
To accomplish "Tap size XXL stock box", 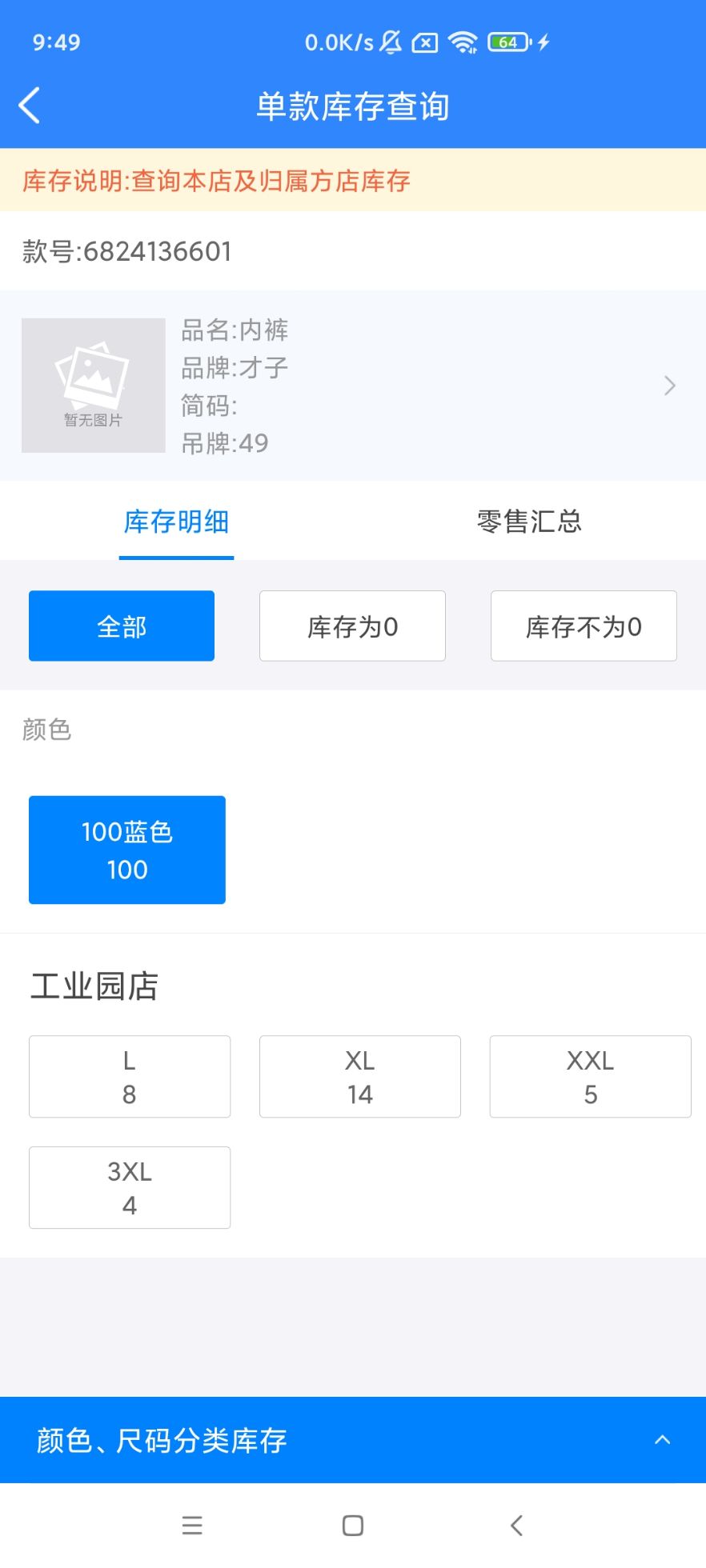I will coord(590,1077).
